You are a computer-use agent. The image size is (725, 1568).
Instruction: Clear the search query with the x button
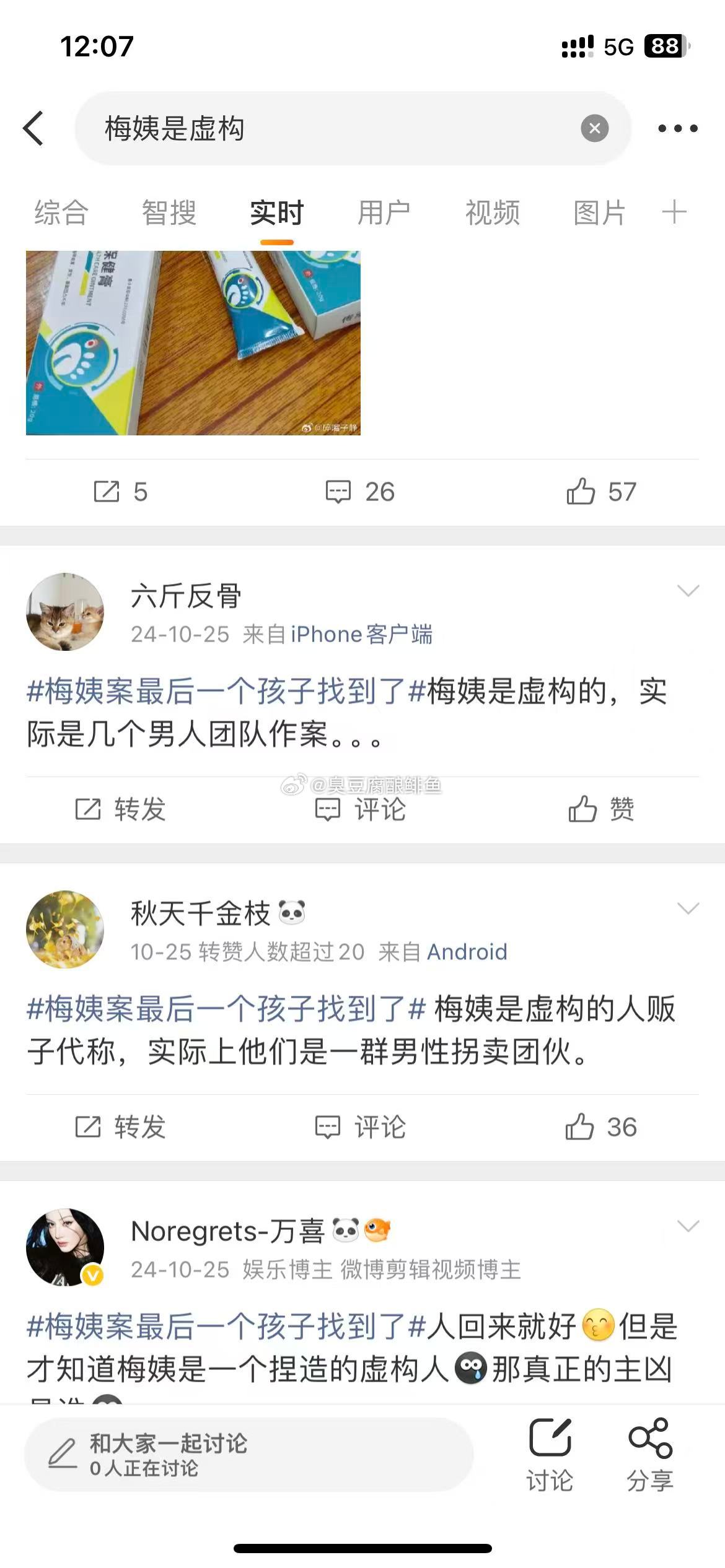pos(593,128)
